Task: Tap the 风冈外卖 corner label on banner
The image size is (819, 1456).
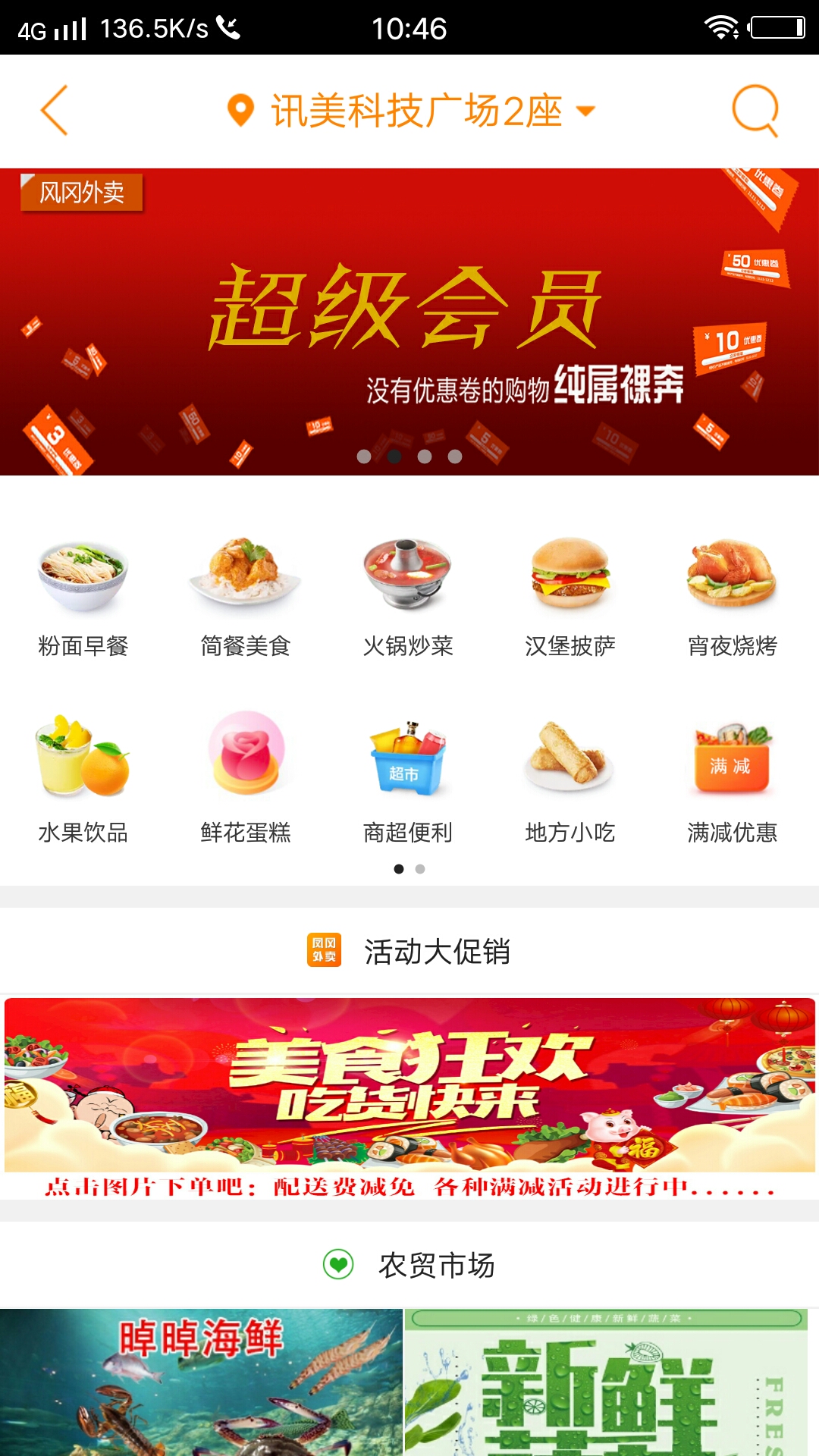Action: pos(83,195)
